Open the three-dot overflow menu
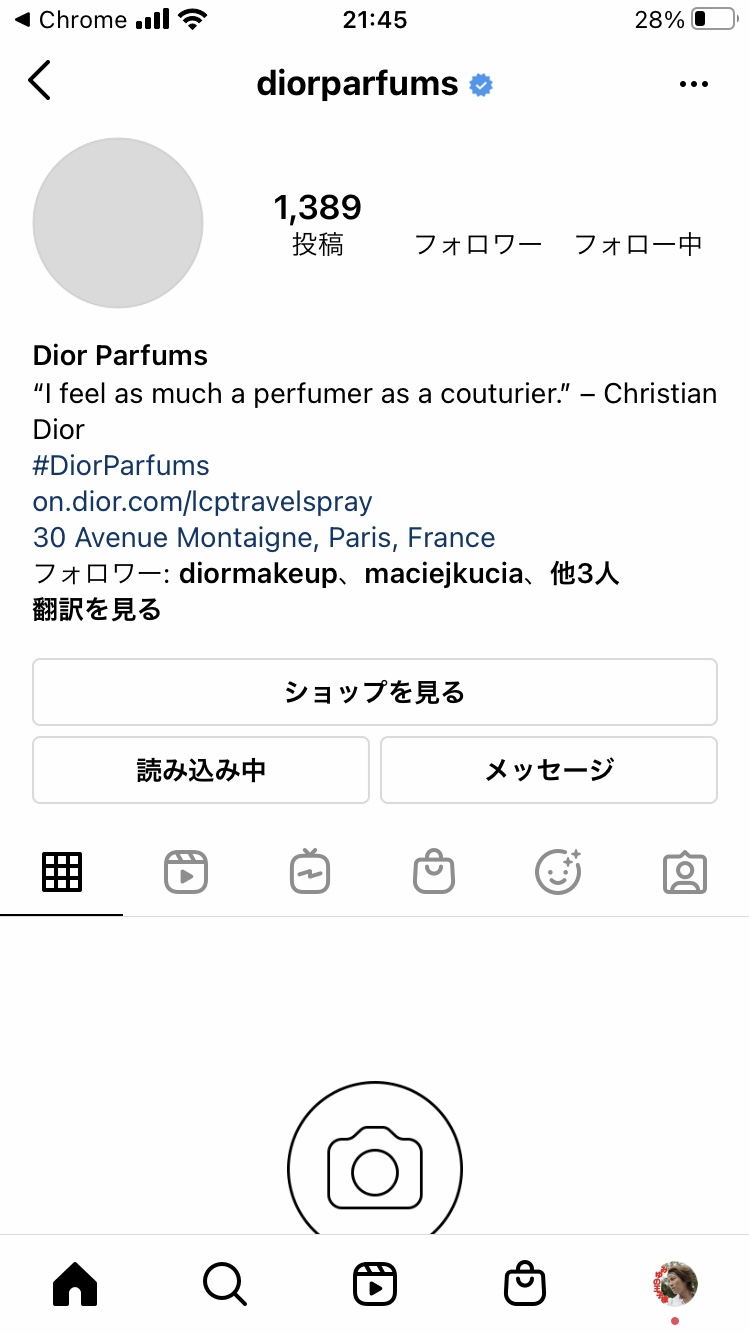The image size is (749, 1333). point(693,85)
